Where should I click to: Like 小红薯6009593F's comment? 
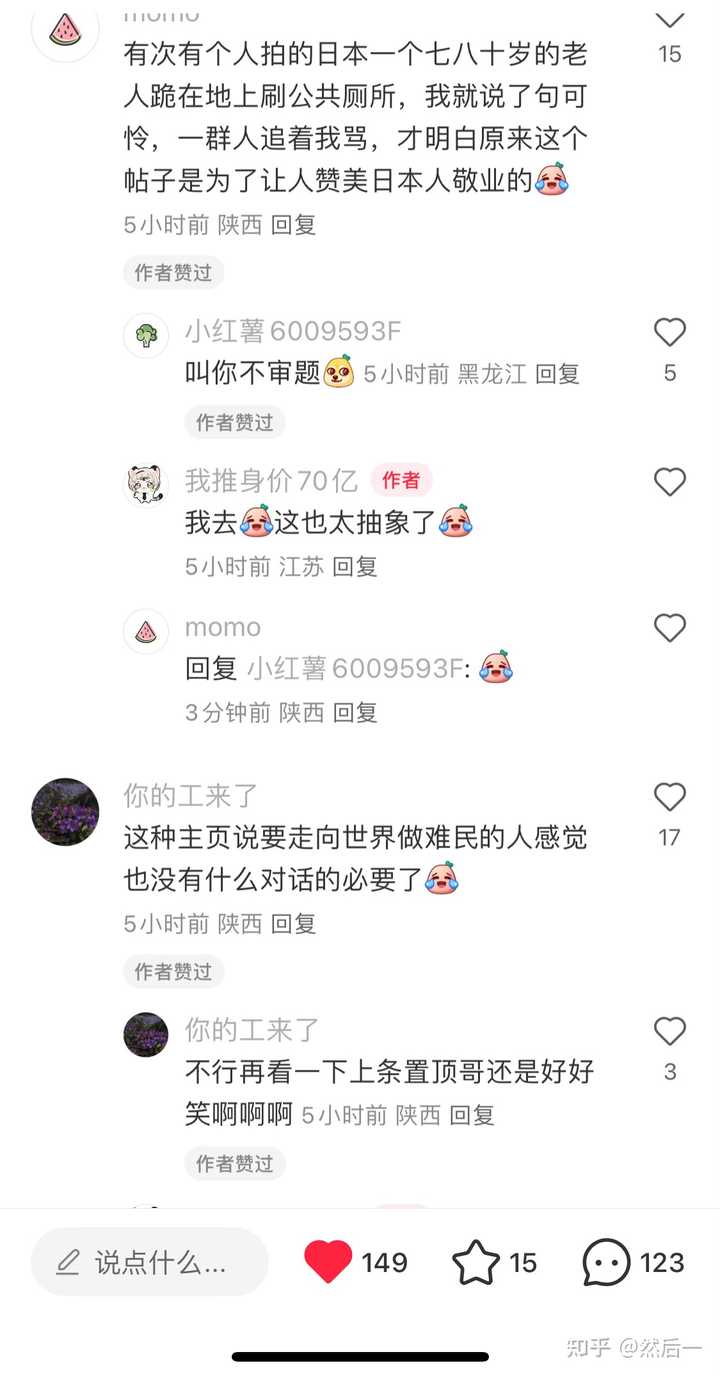669,333
